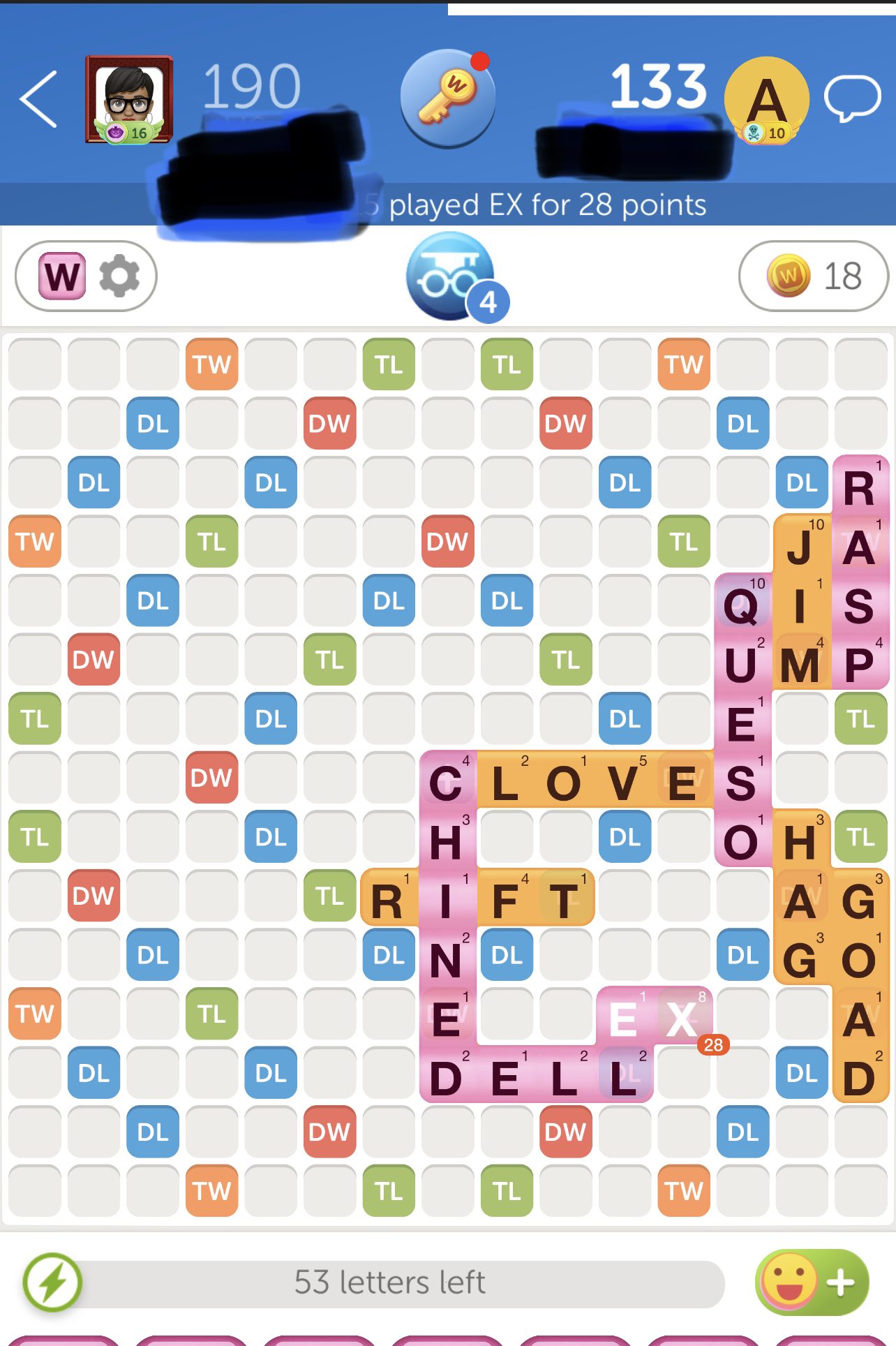The width and height of the screenshot is (896, 1346).
Task: Open your player profile avatar
Action: (129, 99)
